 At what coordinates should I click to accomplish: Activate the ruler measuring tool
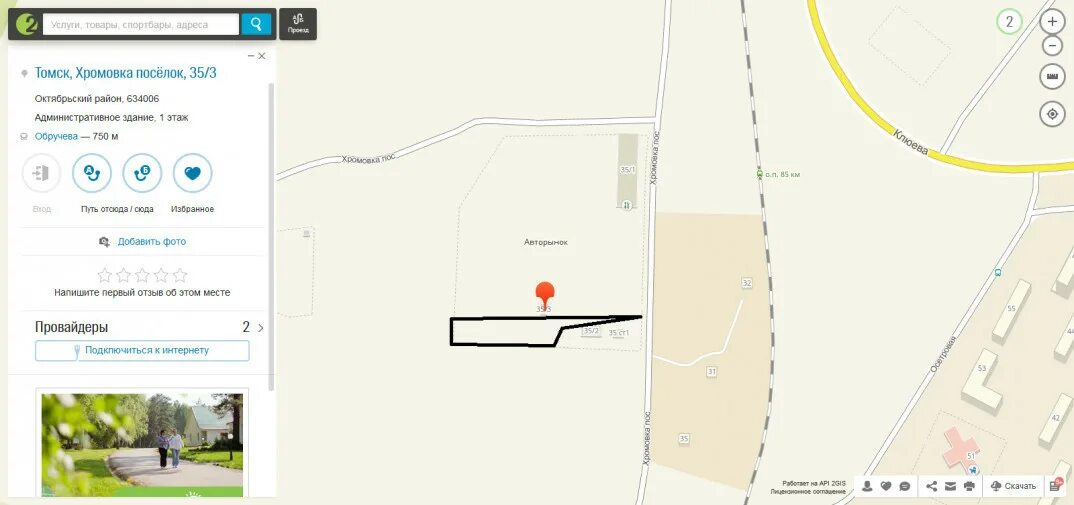tap(1052, 77)
